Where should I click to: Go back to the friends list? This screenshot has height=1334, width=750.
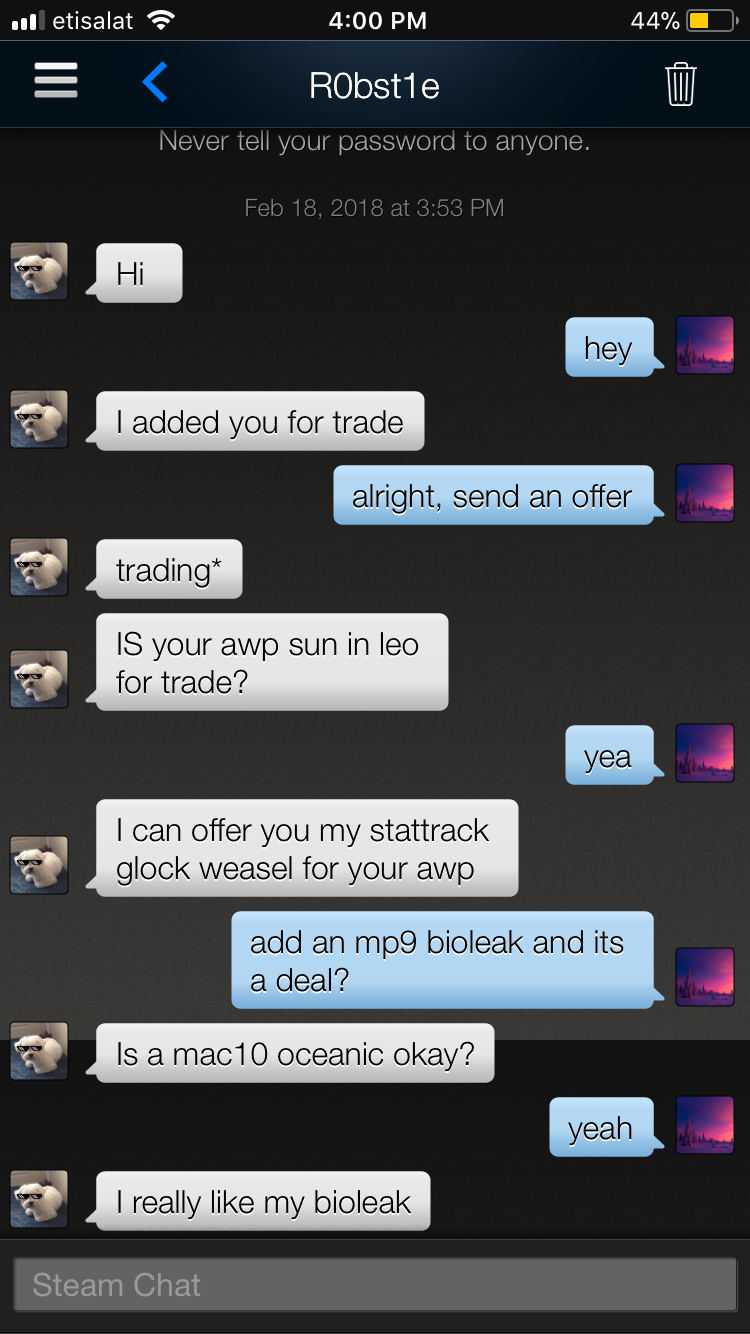pos(155,83)
